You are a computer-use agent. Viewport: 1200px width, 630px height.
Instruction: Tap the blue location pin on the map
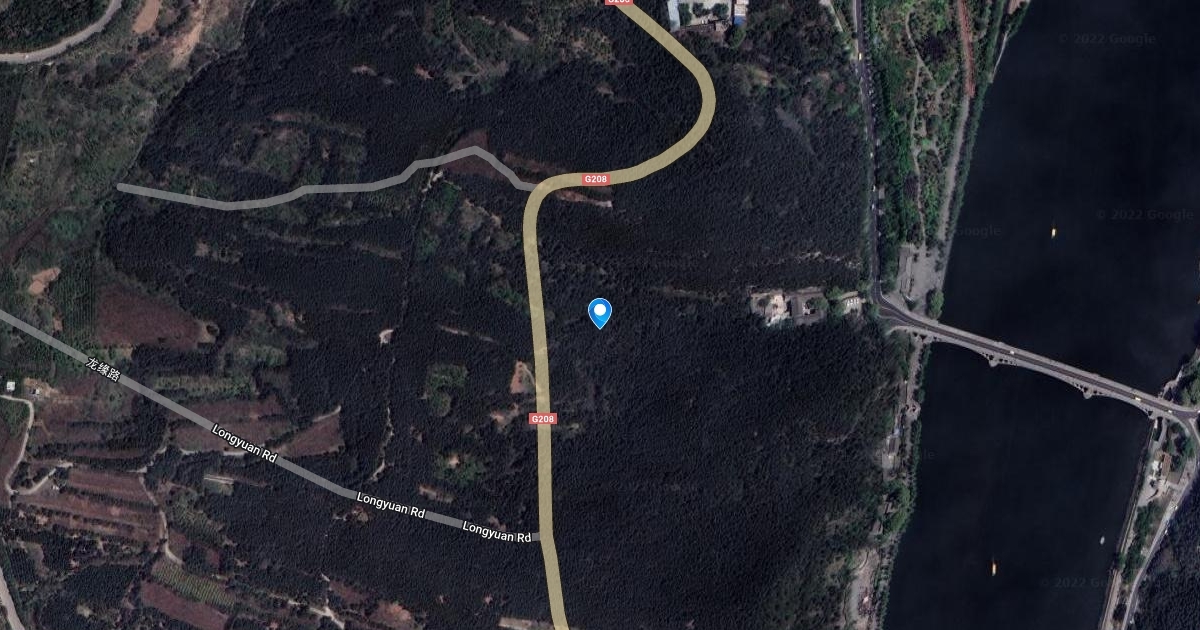tap(599, 312)
